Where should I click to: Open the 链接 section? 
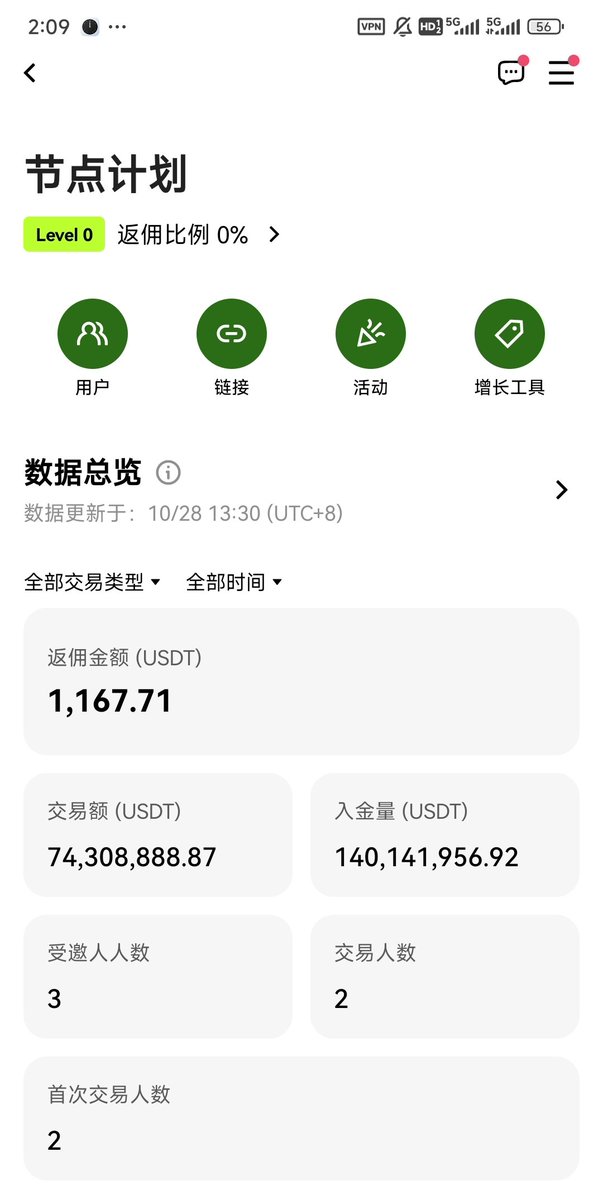click(231, 334)
